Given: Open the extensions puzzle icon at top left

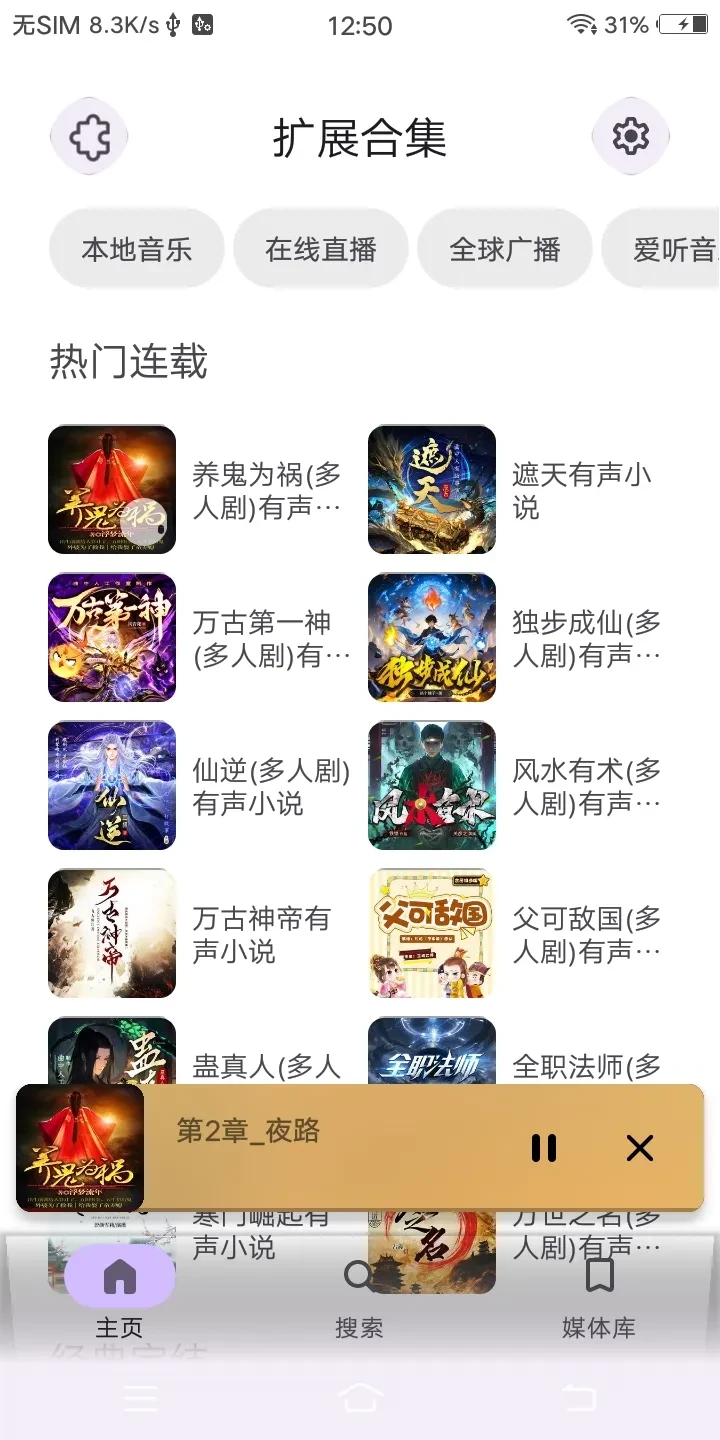Looking at the screenshot, I should coord(88,137).
